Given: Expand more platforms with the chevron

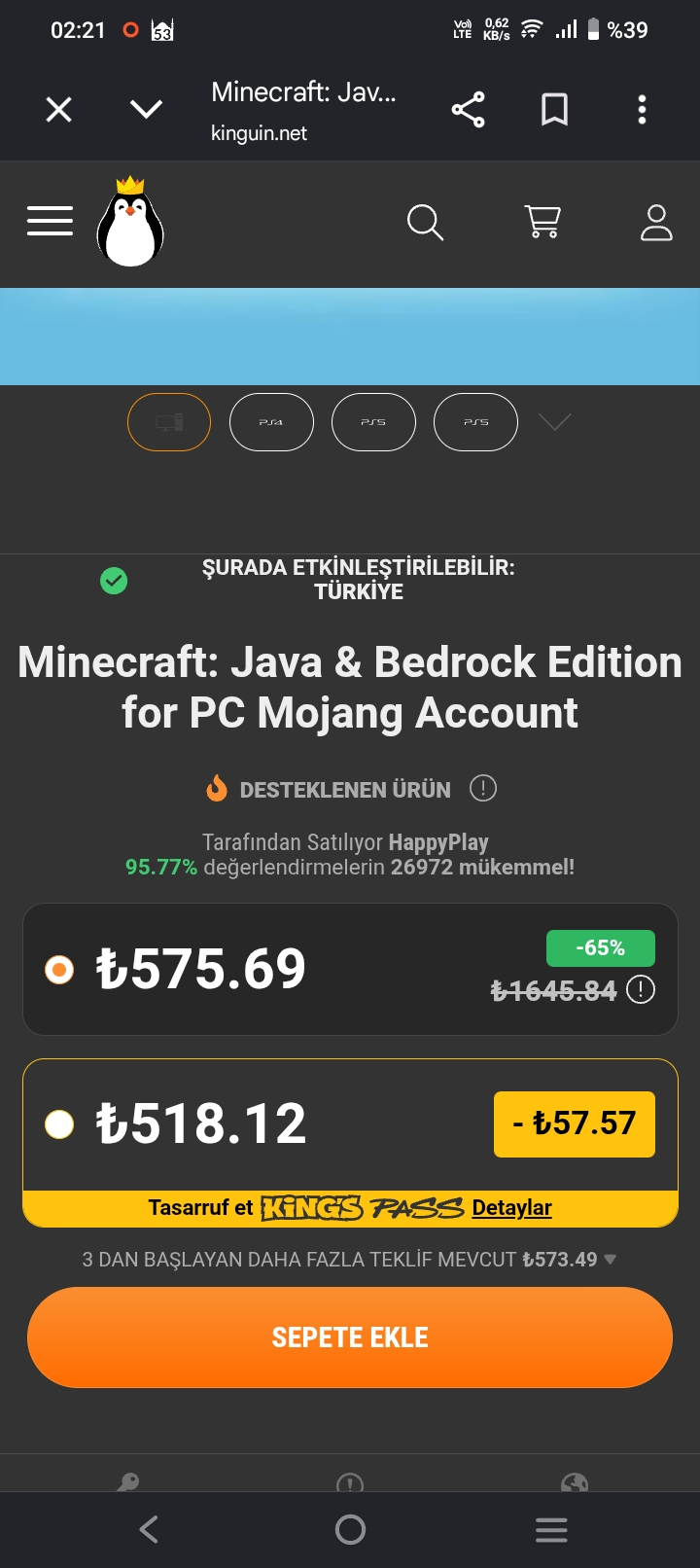Looking at the screenshot, I should click(554, 422).
